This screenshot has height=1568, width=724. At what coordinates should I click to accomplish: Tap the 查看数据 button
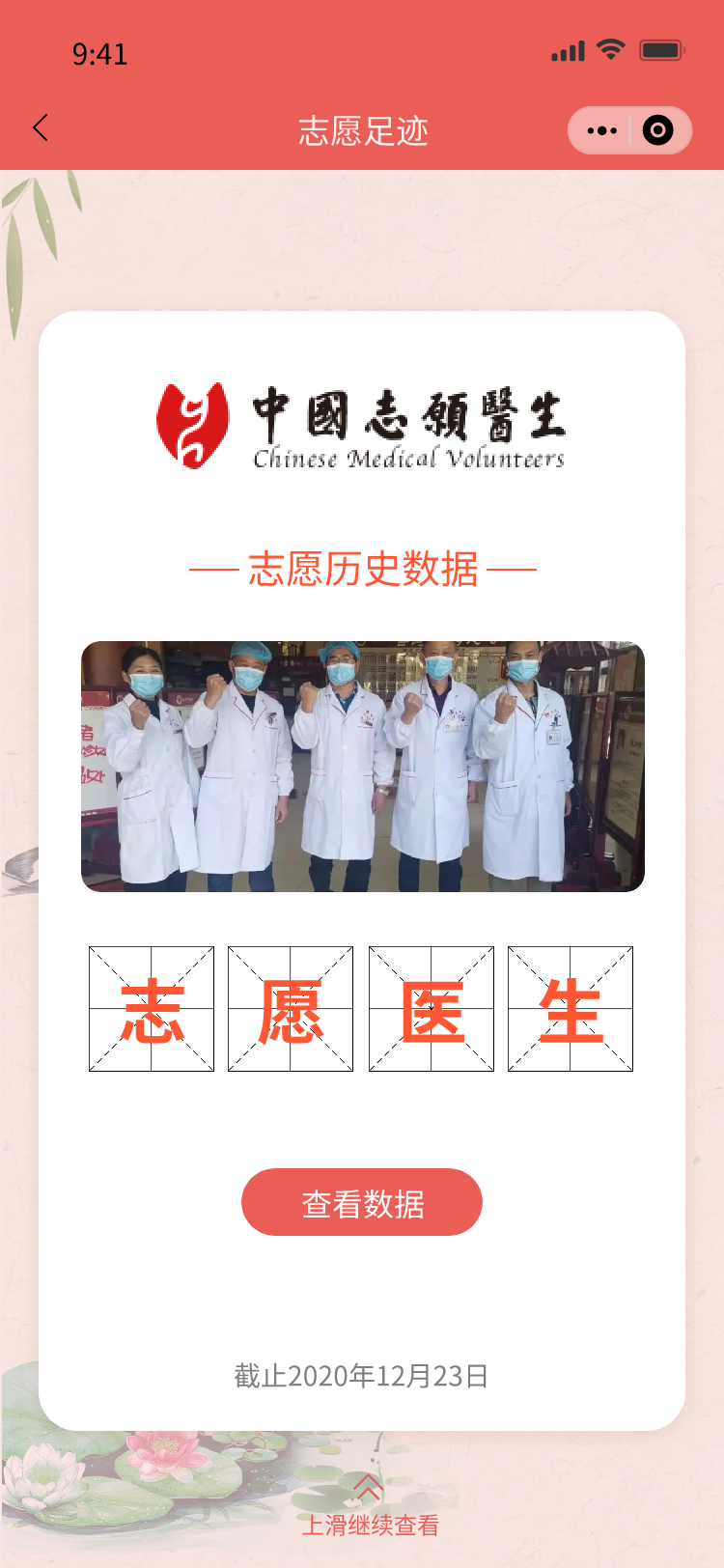click(362, 1202)
